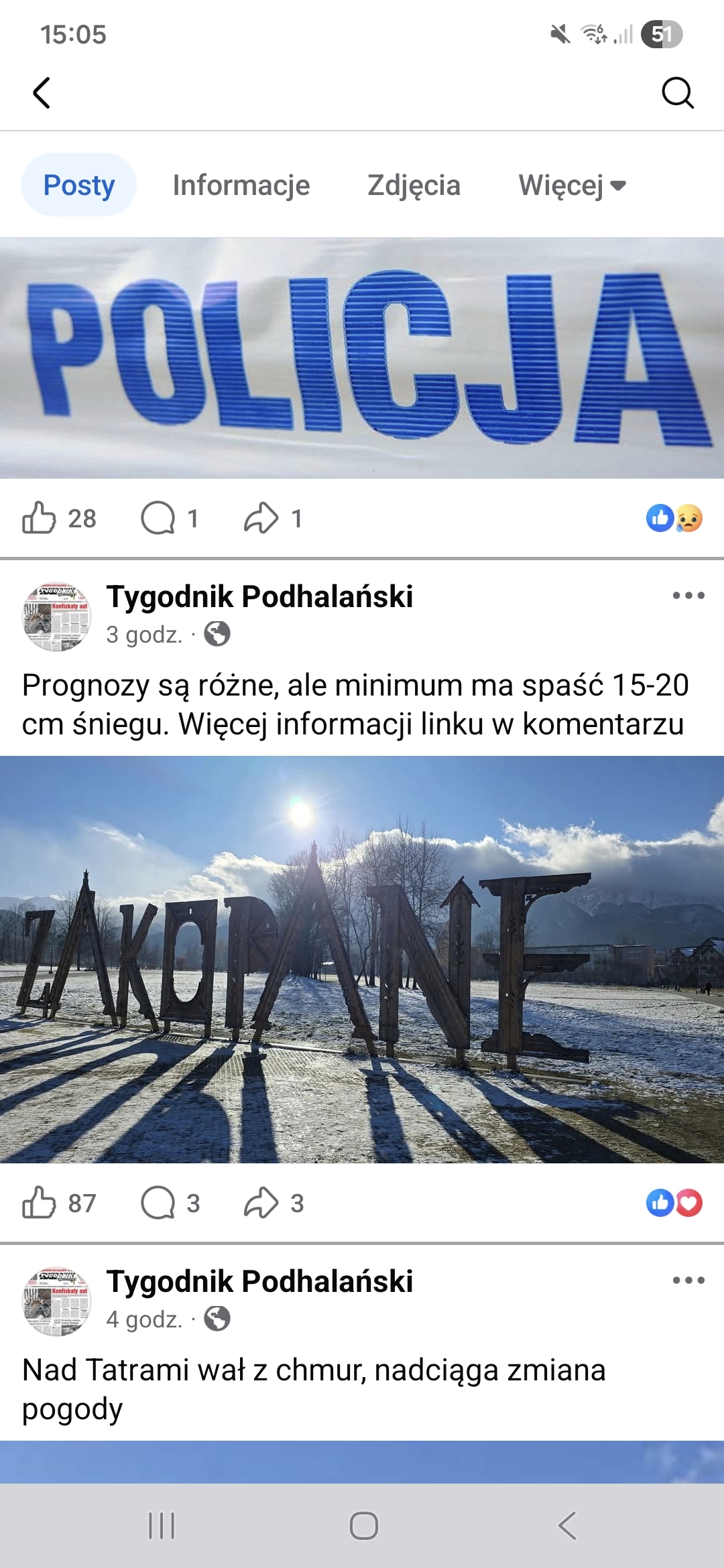The height and width of the screenshot is (1568, 724).
Task: Open system recent apps
Action: 162,1526
